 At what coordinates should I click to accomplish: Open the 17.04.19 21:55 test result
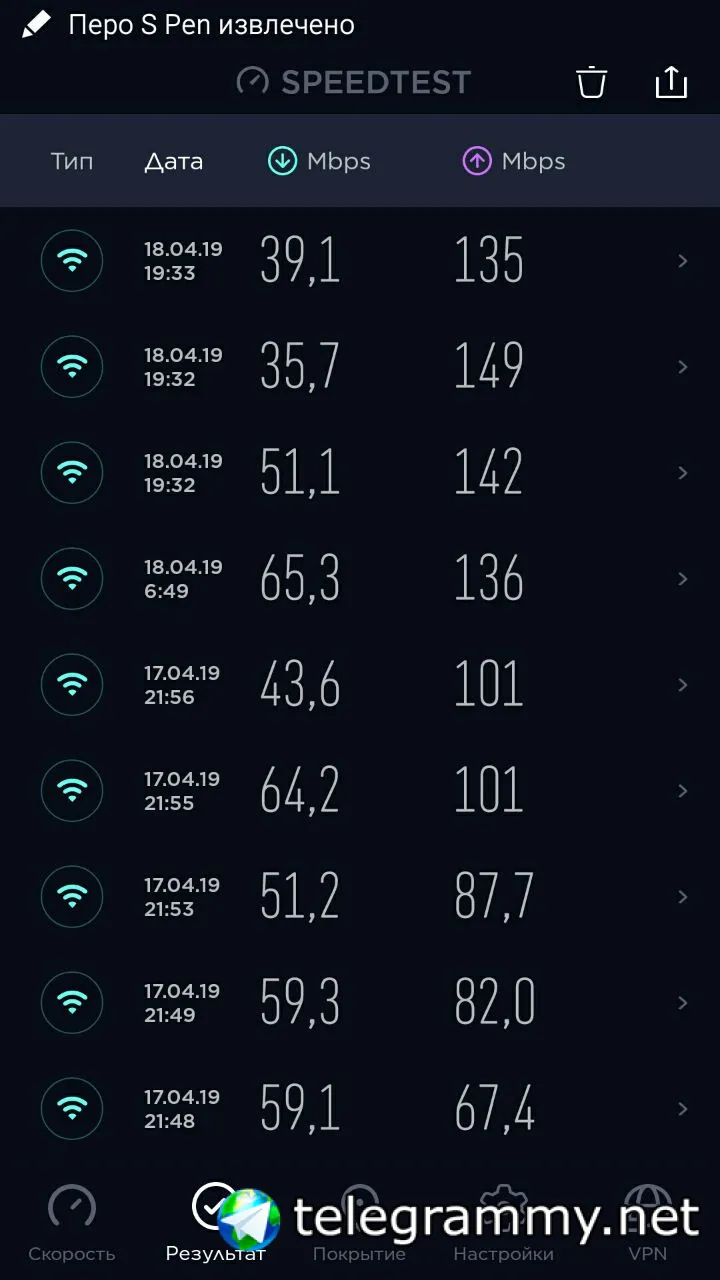[x=360, y=791]
